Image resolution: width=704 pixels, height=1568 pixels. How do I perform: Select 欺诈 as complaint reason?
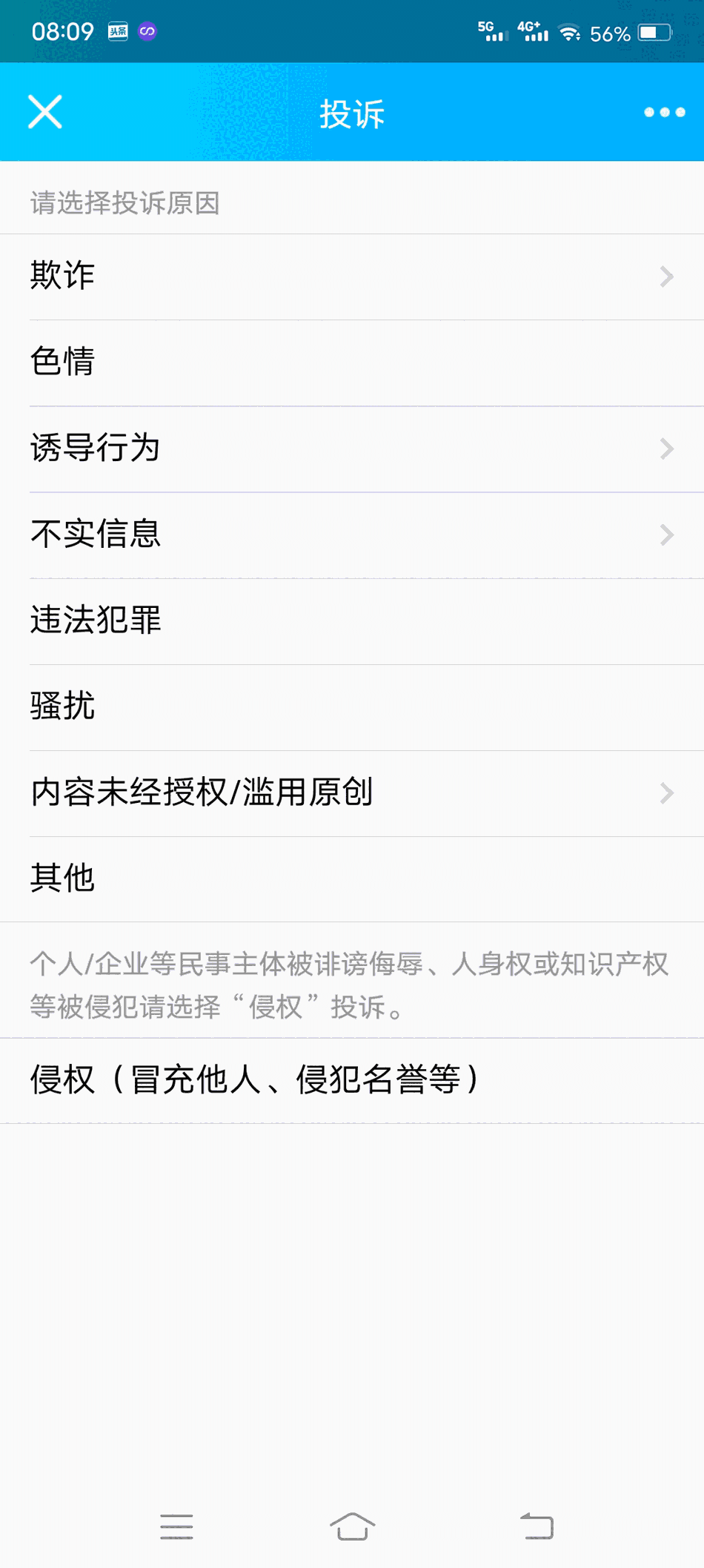(x=352, y=277)
